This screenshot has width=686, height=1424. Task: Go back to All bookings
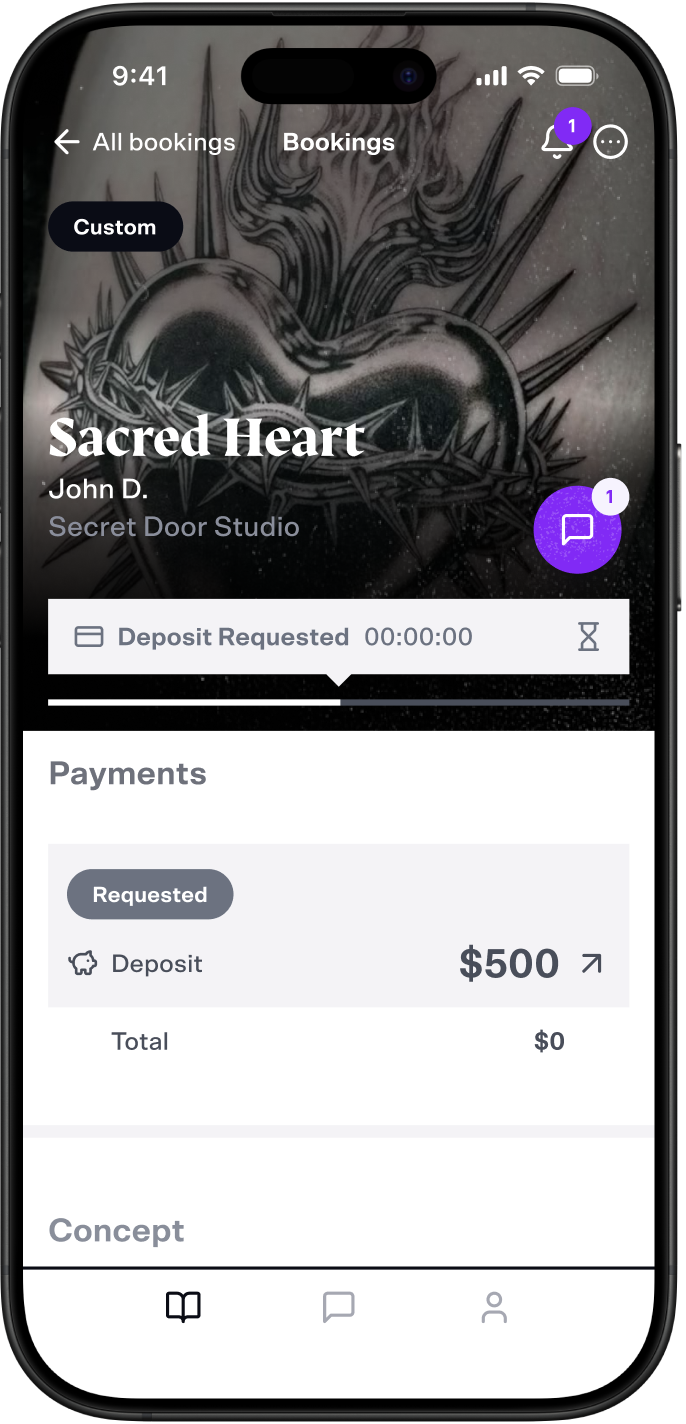pos(143,143)
